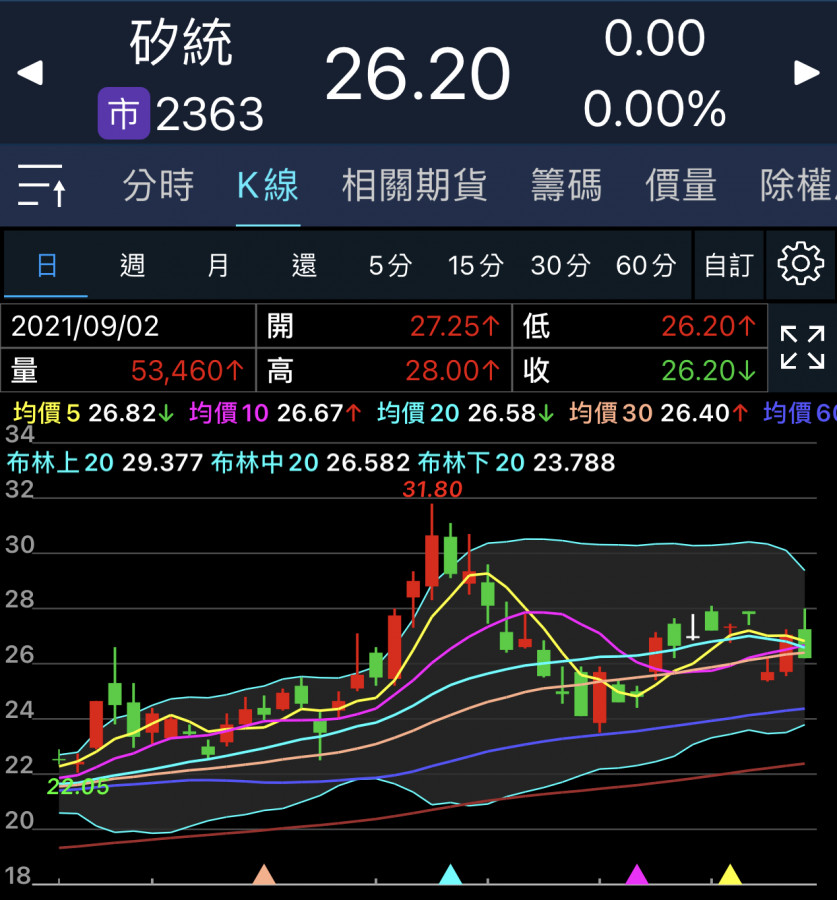Open the 除權 tab
Image resolution: width=837 pixels, height=900 pixels.
point(798,186)
